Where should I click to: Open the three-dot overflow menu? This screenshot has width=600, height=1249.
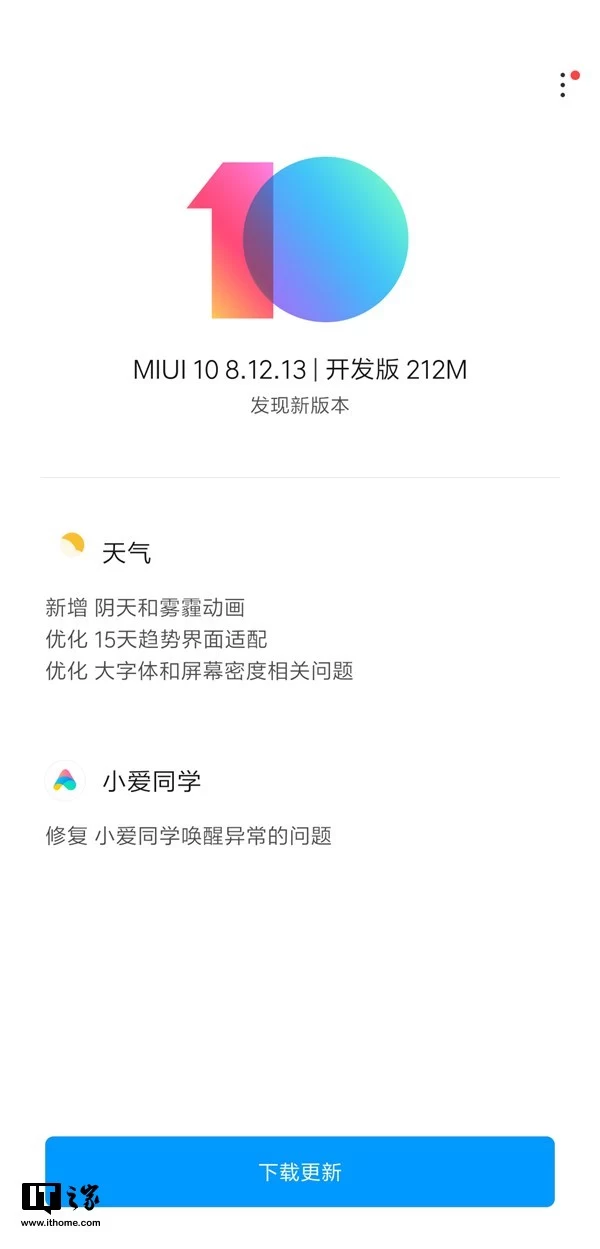click(x=563, y=84)
